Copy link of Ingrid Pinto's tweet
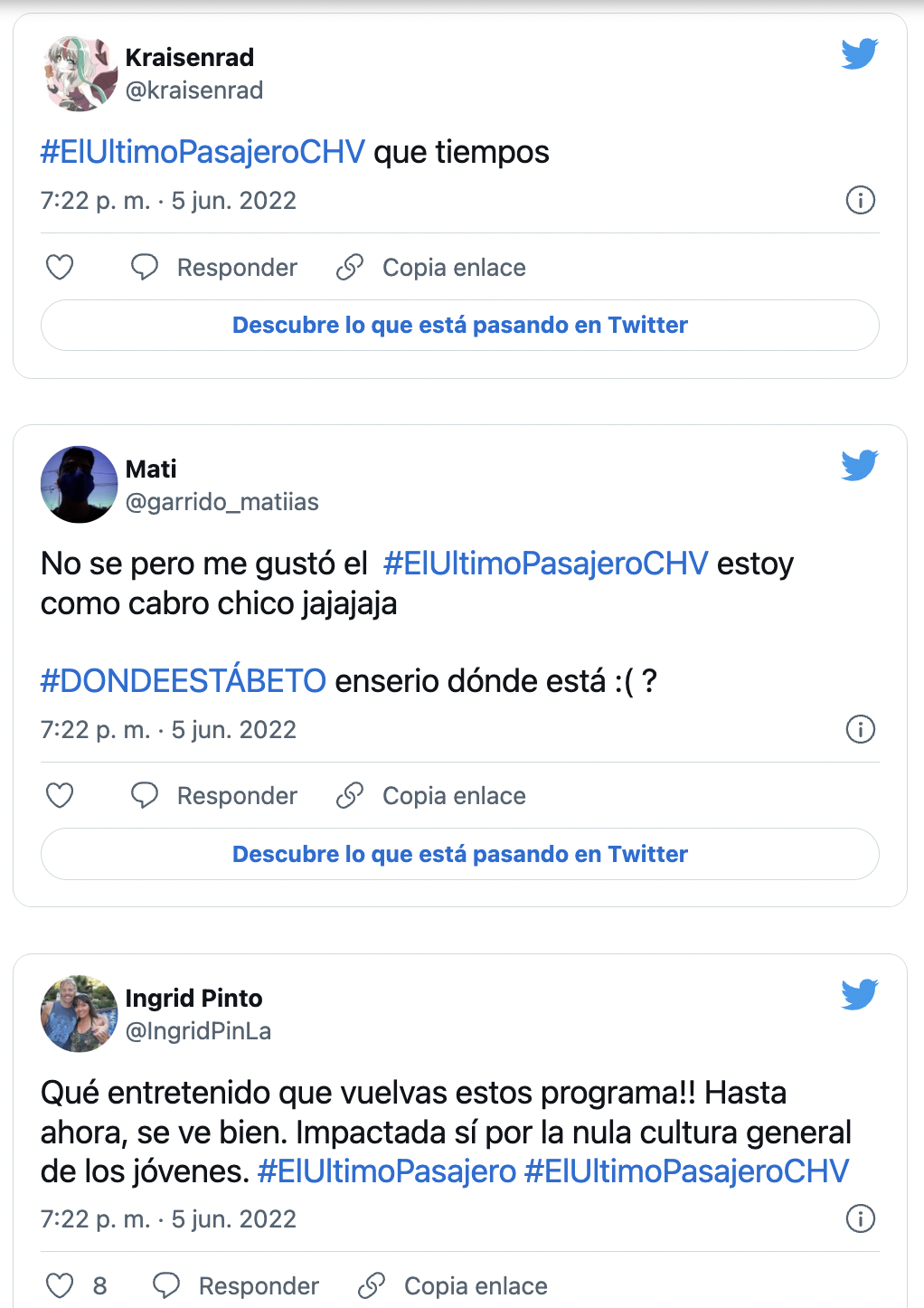Image resolution: width=924 pixels, height=1308 pixels. point(453,1286)
